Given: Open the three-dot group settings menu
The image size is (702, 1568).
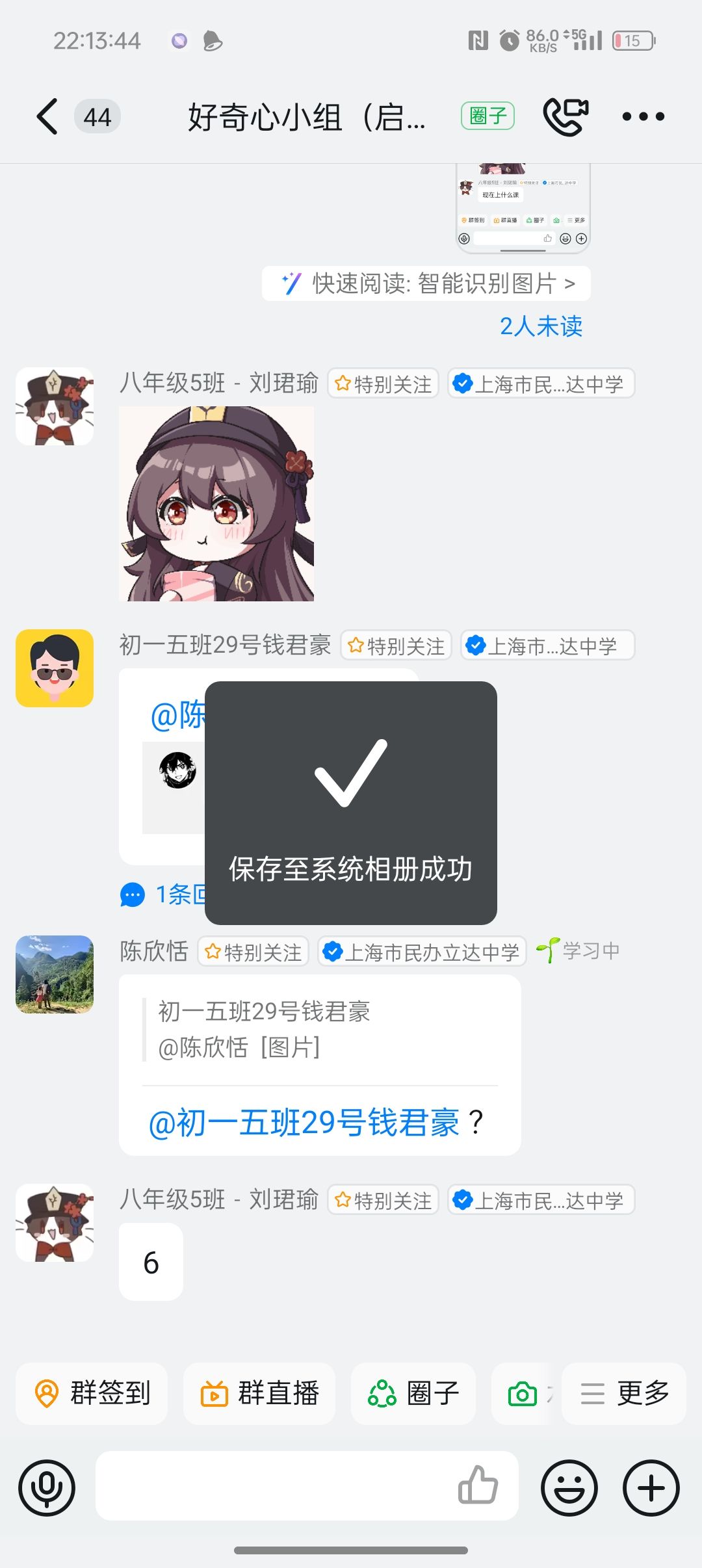Looking at the screenshot, I should (643, 117).
